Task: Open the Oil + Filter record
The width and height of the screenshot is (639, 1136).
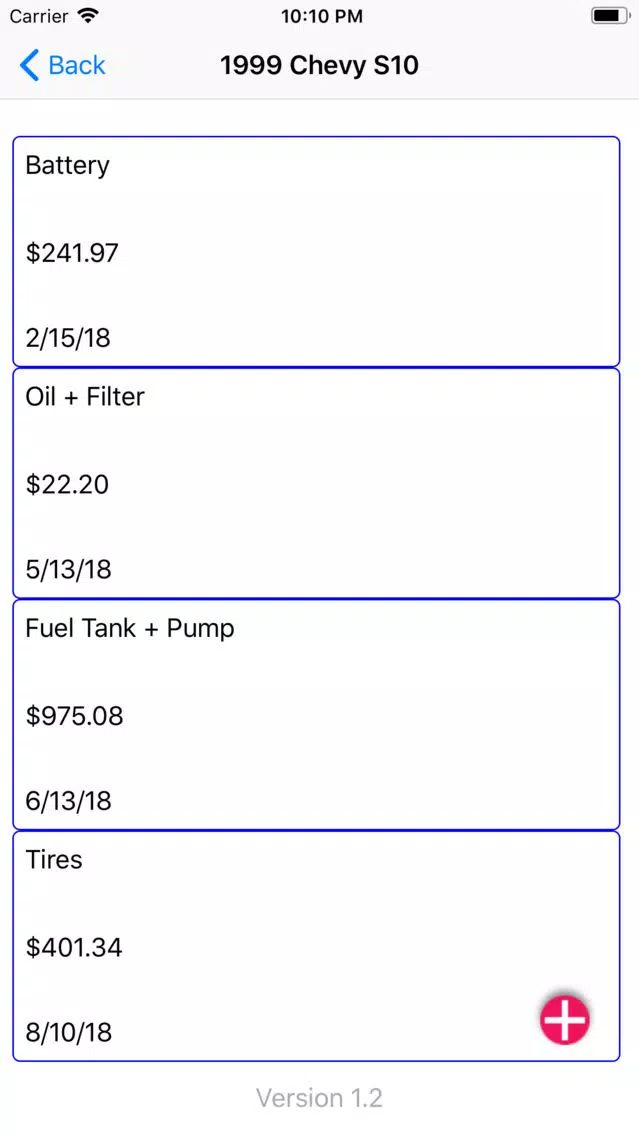Action: (x=317, y=483)
